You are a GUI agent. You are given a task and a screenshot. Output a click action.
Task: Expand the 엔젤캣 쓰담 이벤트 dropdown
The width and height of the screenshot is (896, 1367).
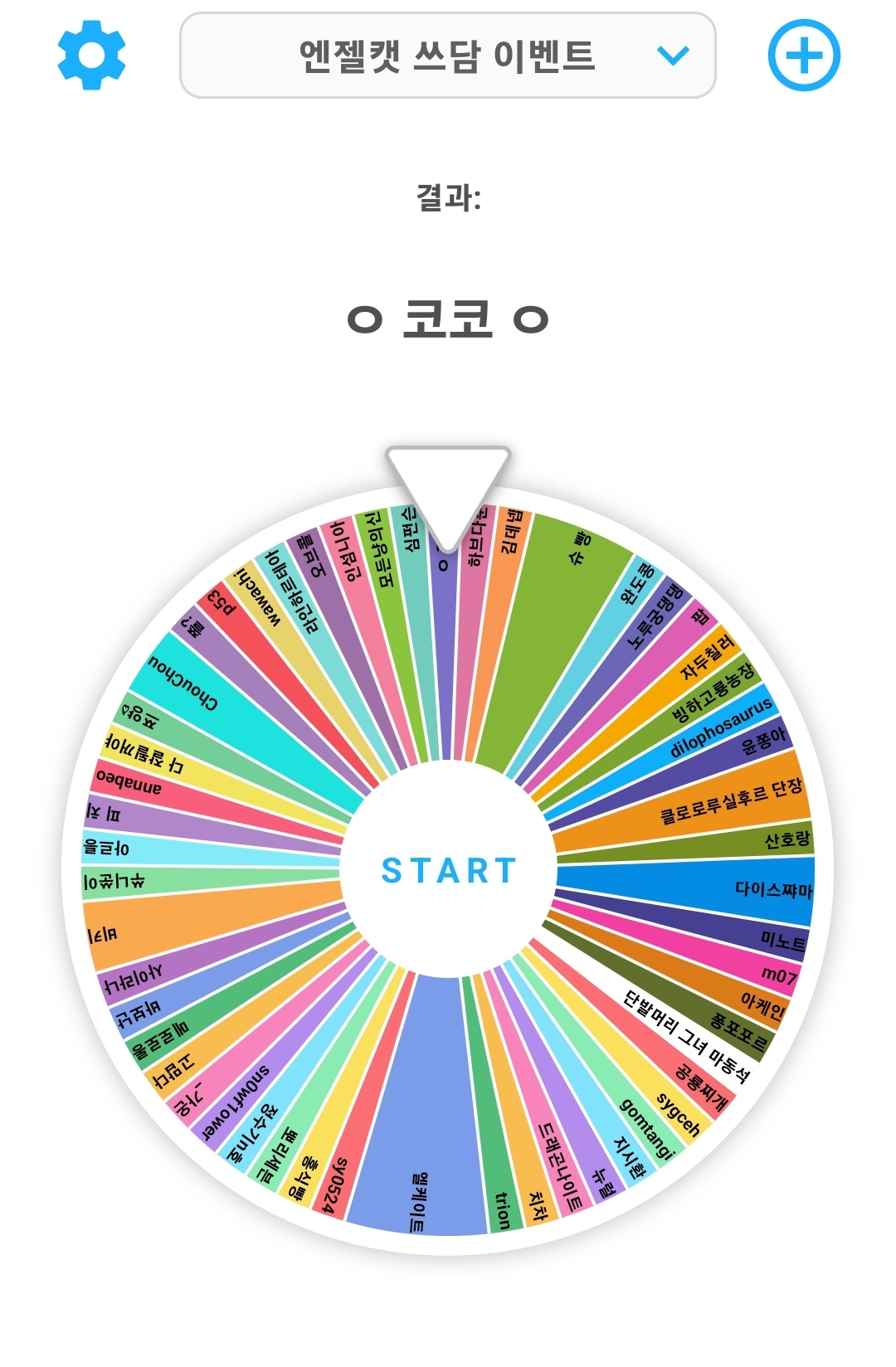[448, 56]
